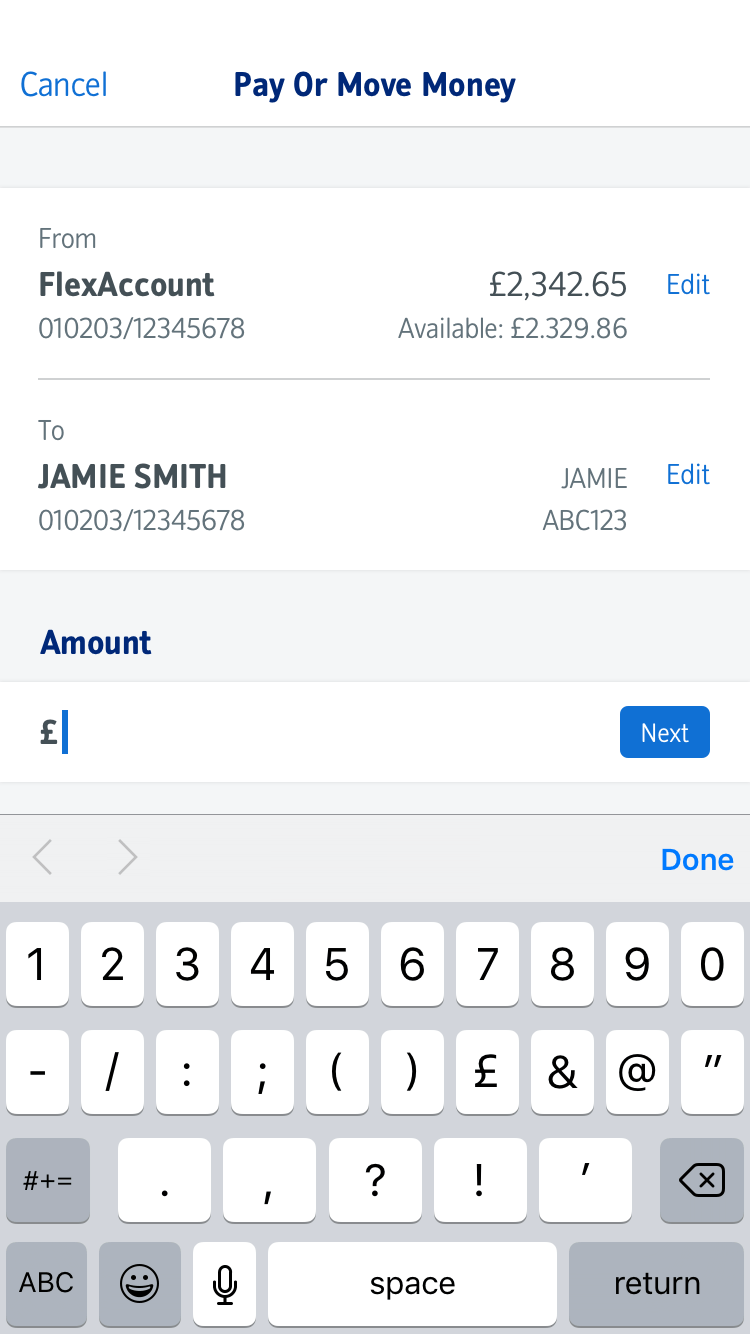Hit the backspace key
The height and width of the screenshot is (1334, 750).
tap(702, 1181)
